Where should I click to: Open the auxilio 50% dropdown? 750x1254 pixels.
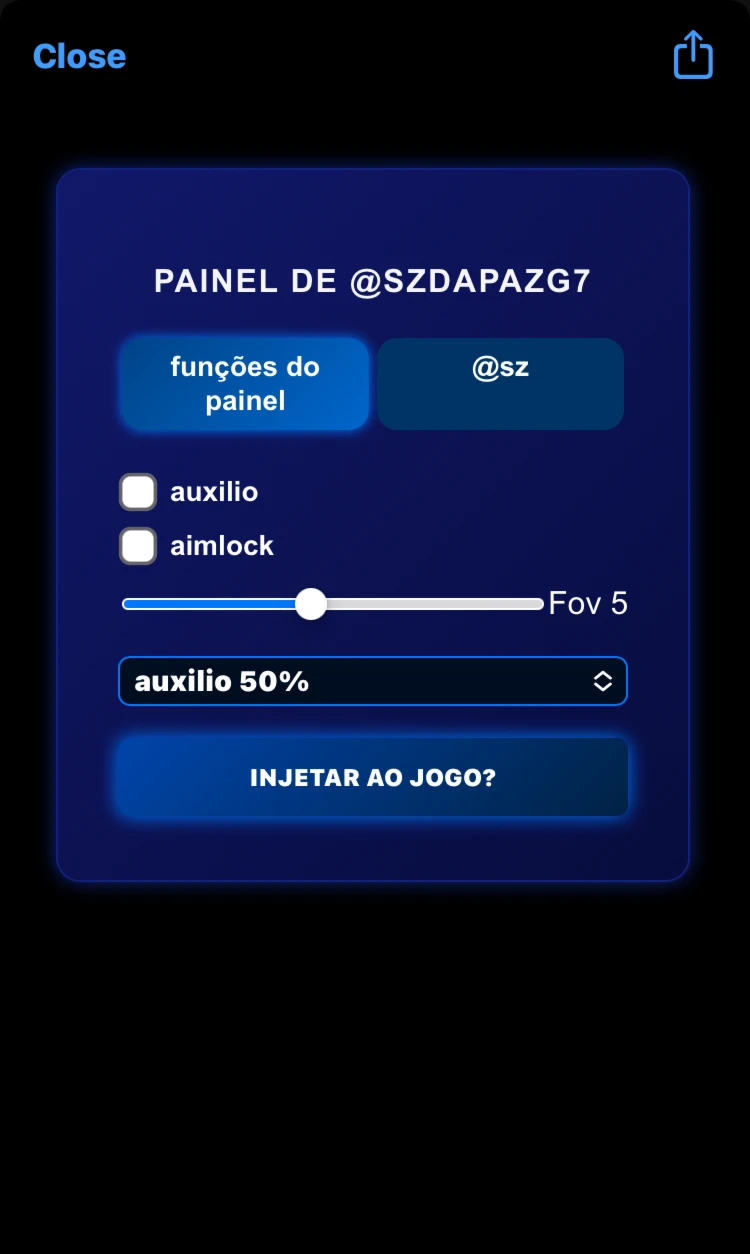click(x=373, y=681)
